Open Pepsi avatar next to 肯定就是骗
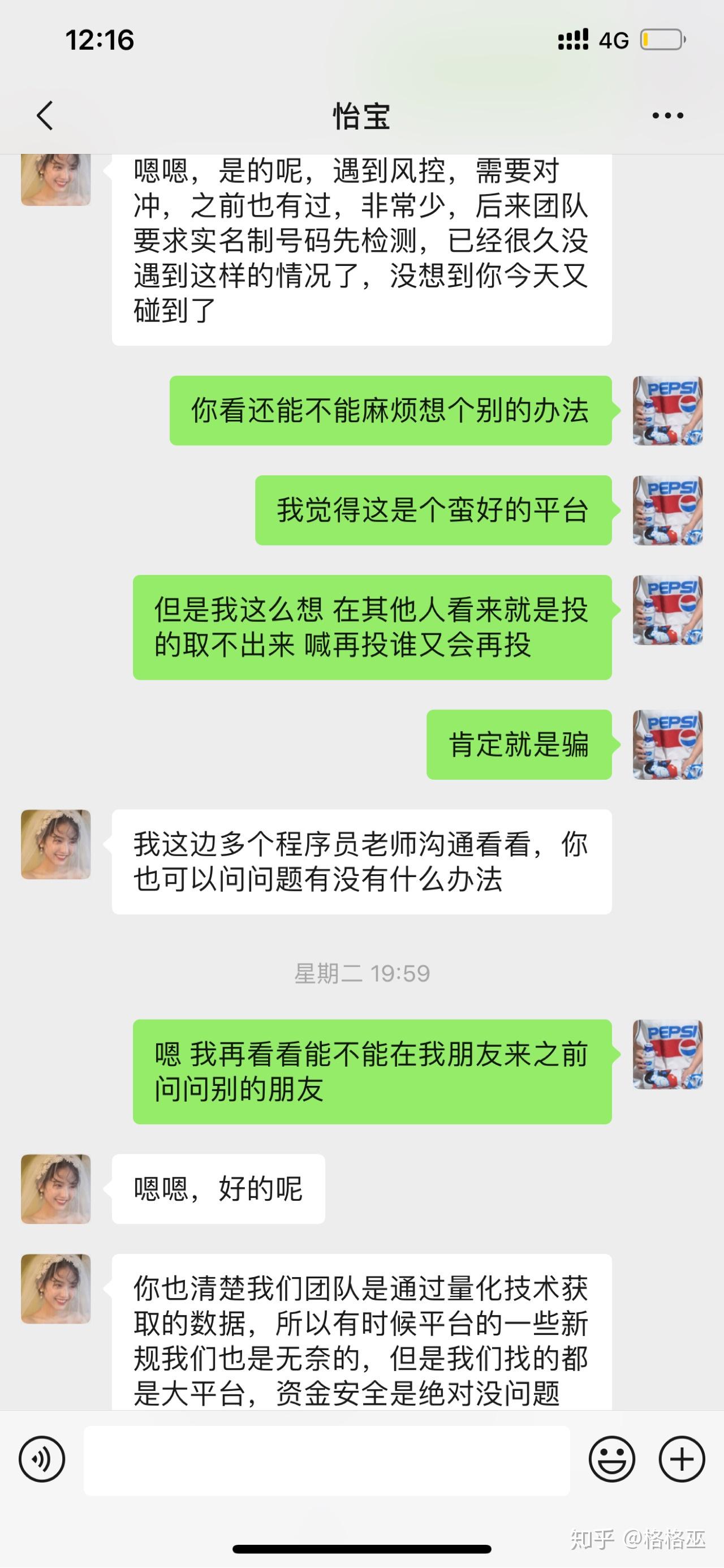The width and height of the screenshot is (724, 1568). [667, 745]
